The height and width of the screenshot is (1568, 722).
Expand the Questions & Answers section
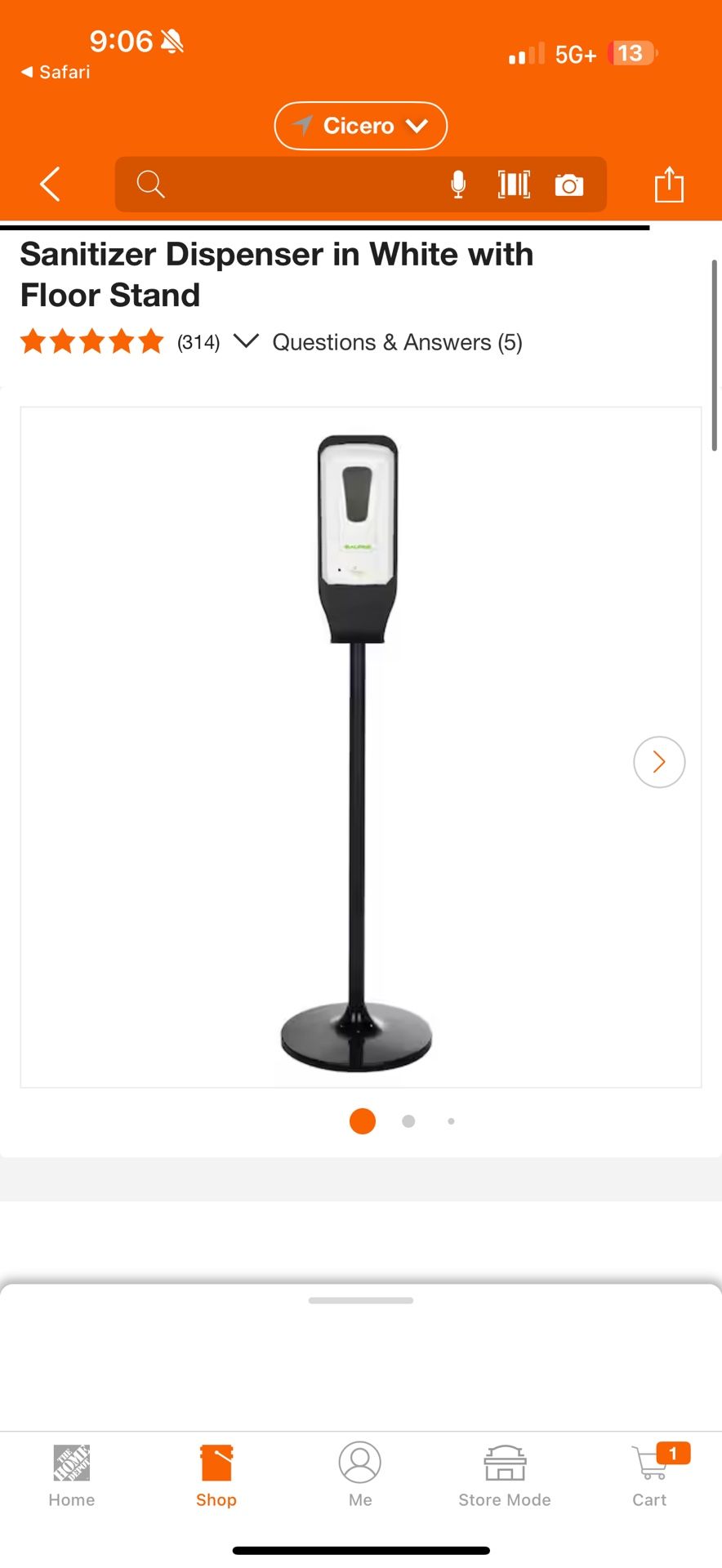point(397,342)
